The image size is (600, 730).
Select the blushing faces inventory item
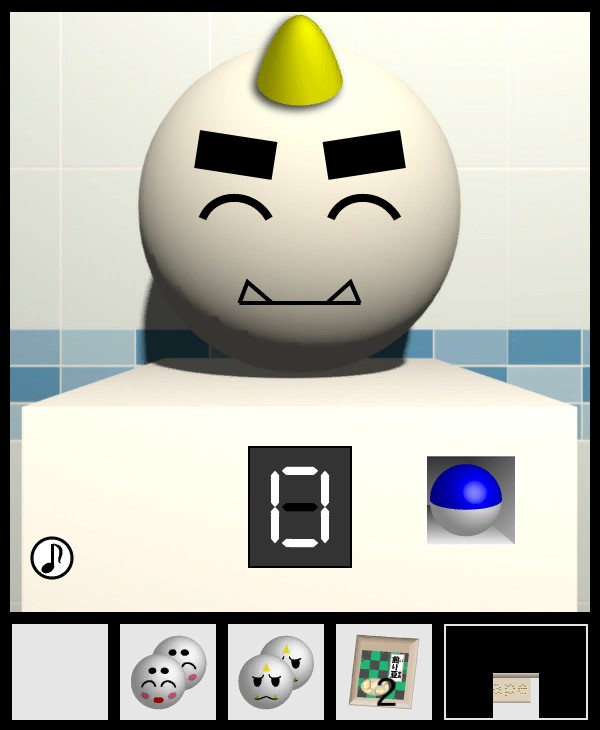[x=168, y=672]
